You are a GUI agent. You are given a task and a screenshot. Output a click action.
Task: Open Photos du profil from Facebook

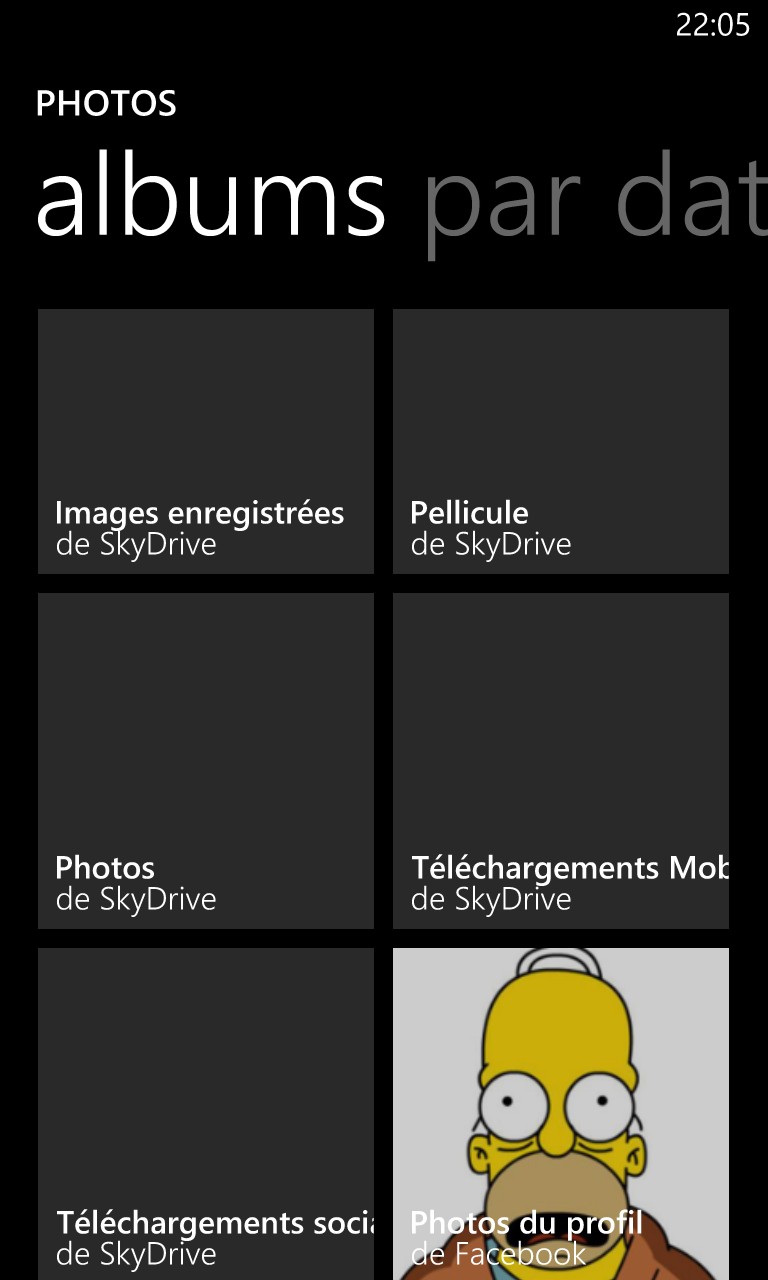pyautogui.click(x=561, y=1114)
